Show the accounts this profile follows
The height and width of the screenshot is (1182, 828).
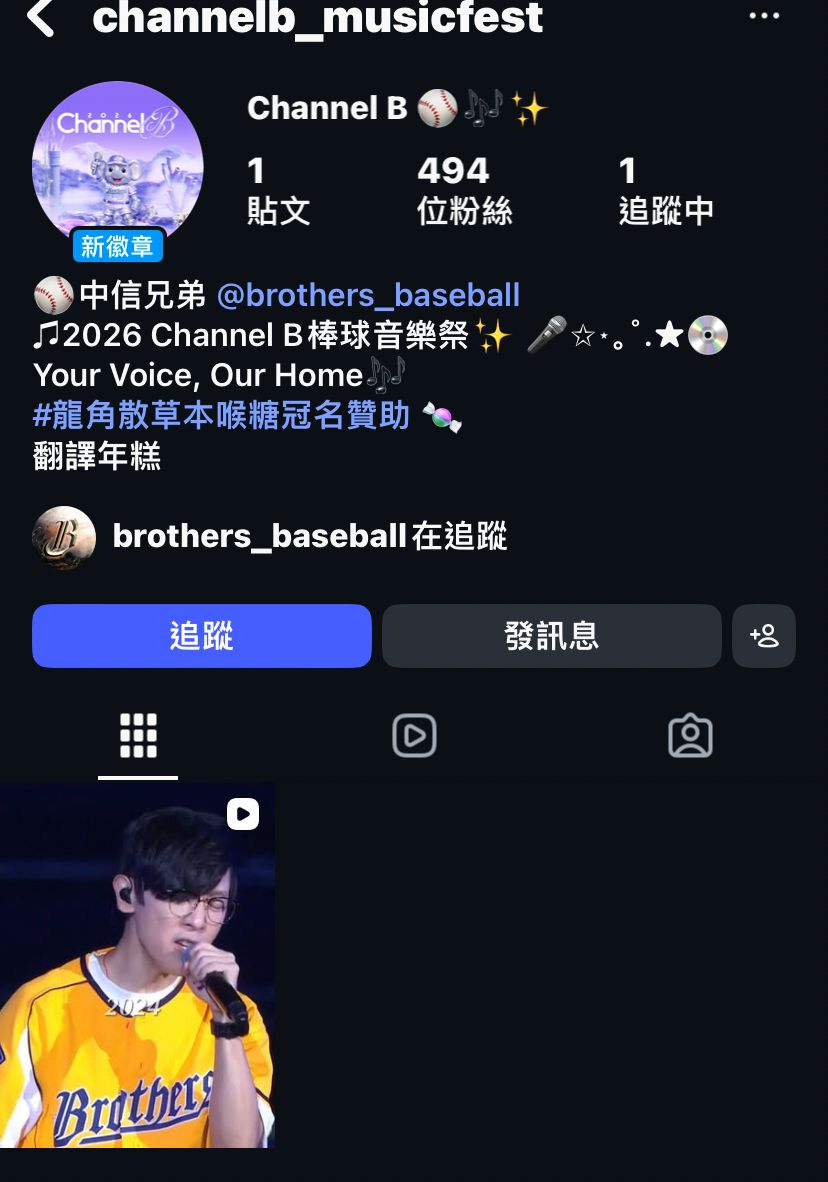[666, 190]
